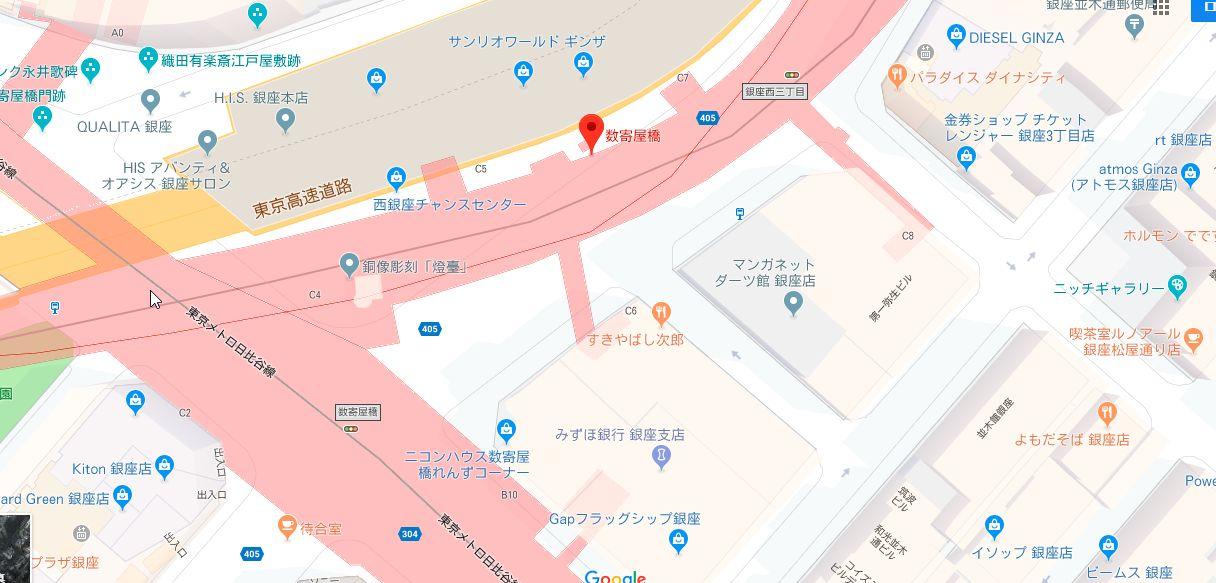Tap the サンリオワールド ギンザ shop marker
This screenshot has height=583, width=1216.
pos(583,63)
